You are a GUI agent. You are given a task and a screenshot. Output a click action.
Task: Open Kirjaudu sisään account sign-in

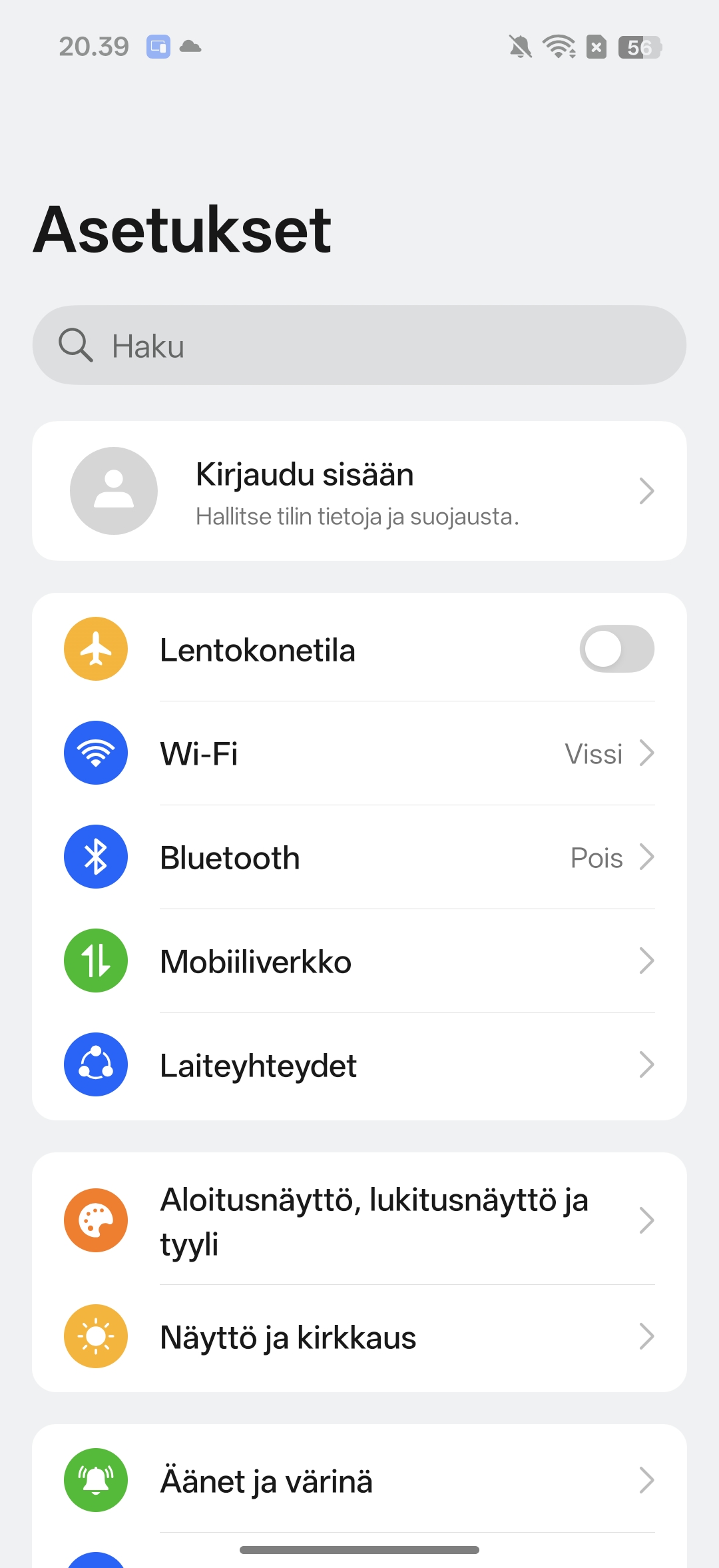coord(359,491)
